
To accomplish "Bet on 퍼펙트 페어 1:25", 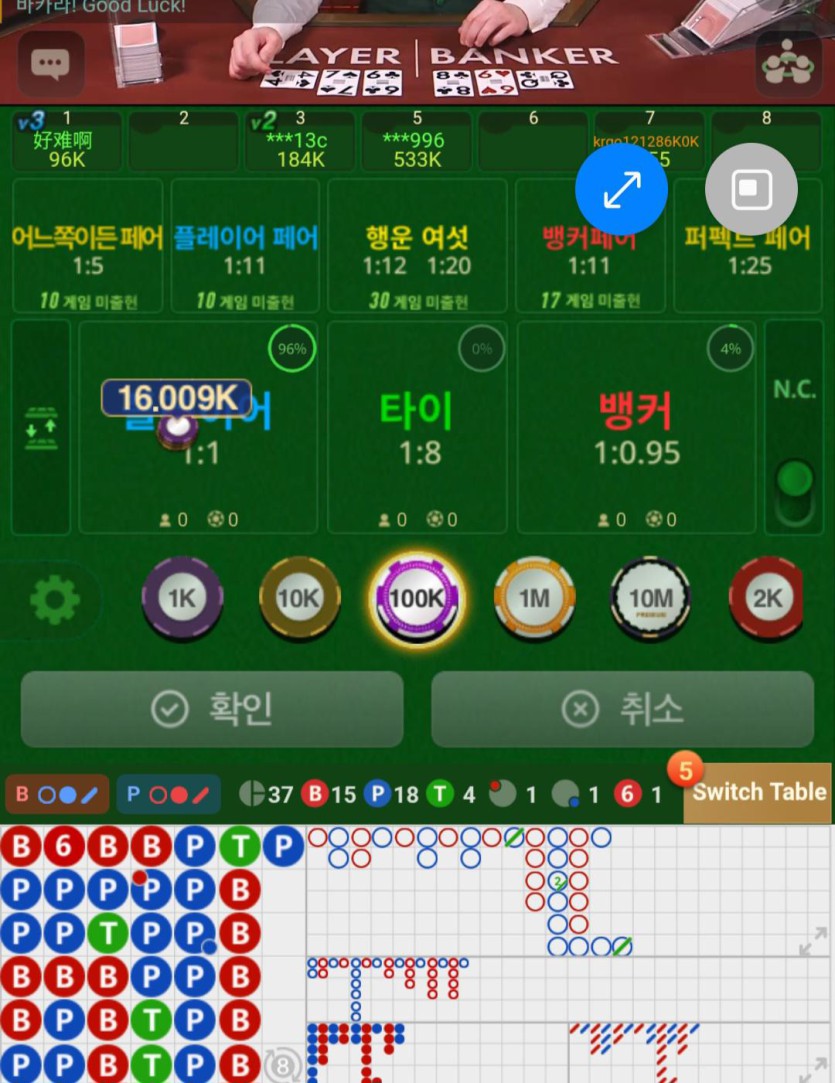I will point(748,250).
